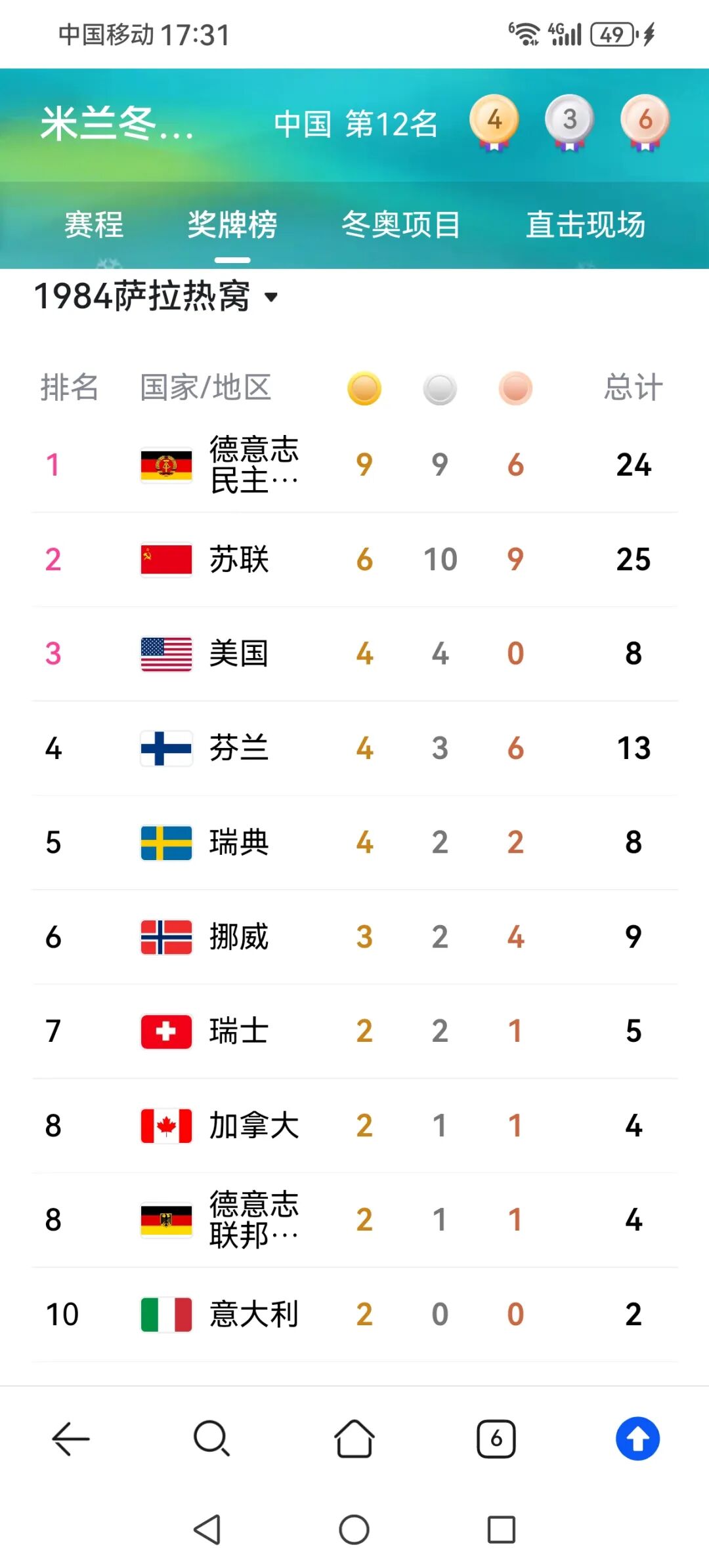Image resolution: width=709 pixels, height=1568 pixels.
Task: View 中国 第12名 medal summary
Action: [x=355, y=124]
